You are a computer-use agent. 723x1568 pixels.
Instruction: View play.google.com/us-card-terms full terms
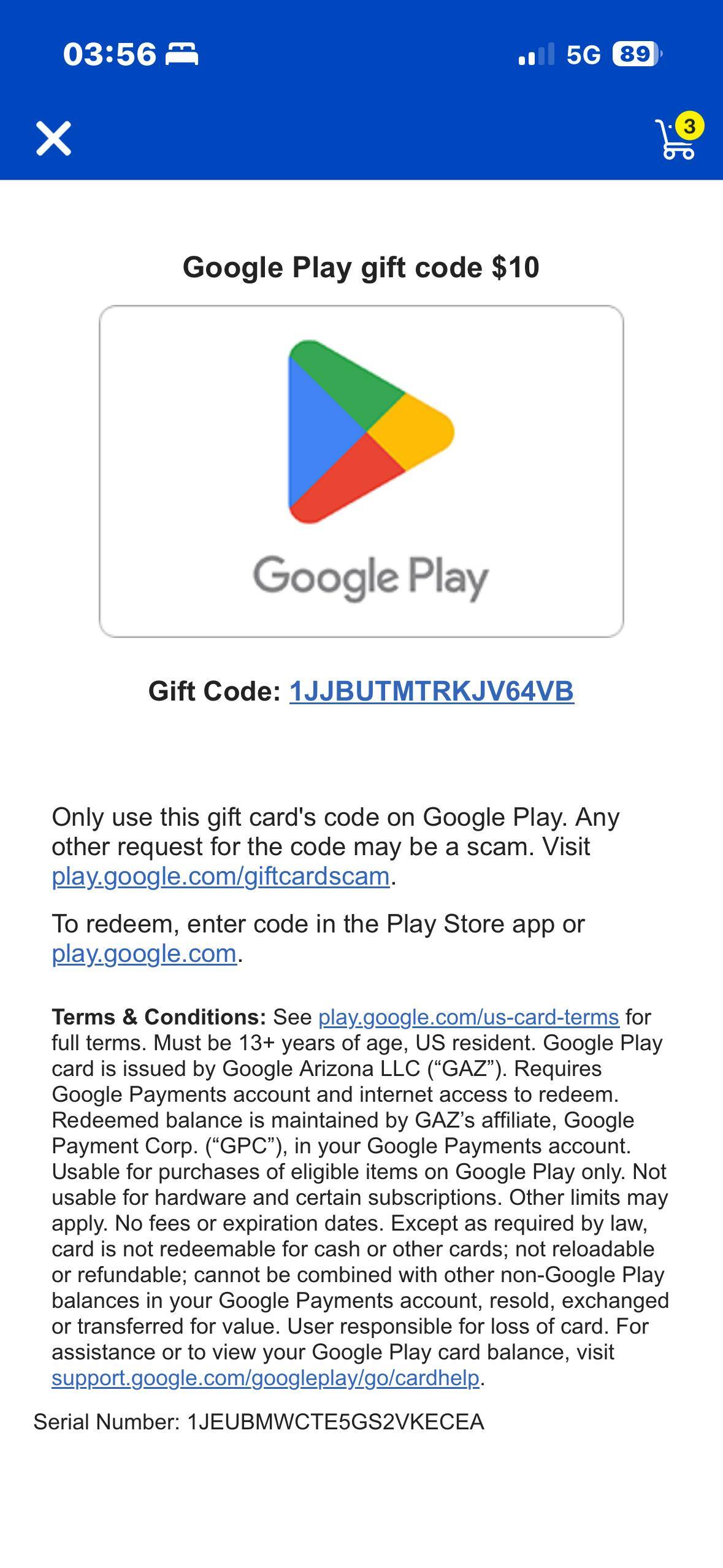[469, 1017]
